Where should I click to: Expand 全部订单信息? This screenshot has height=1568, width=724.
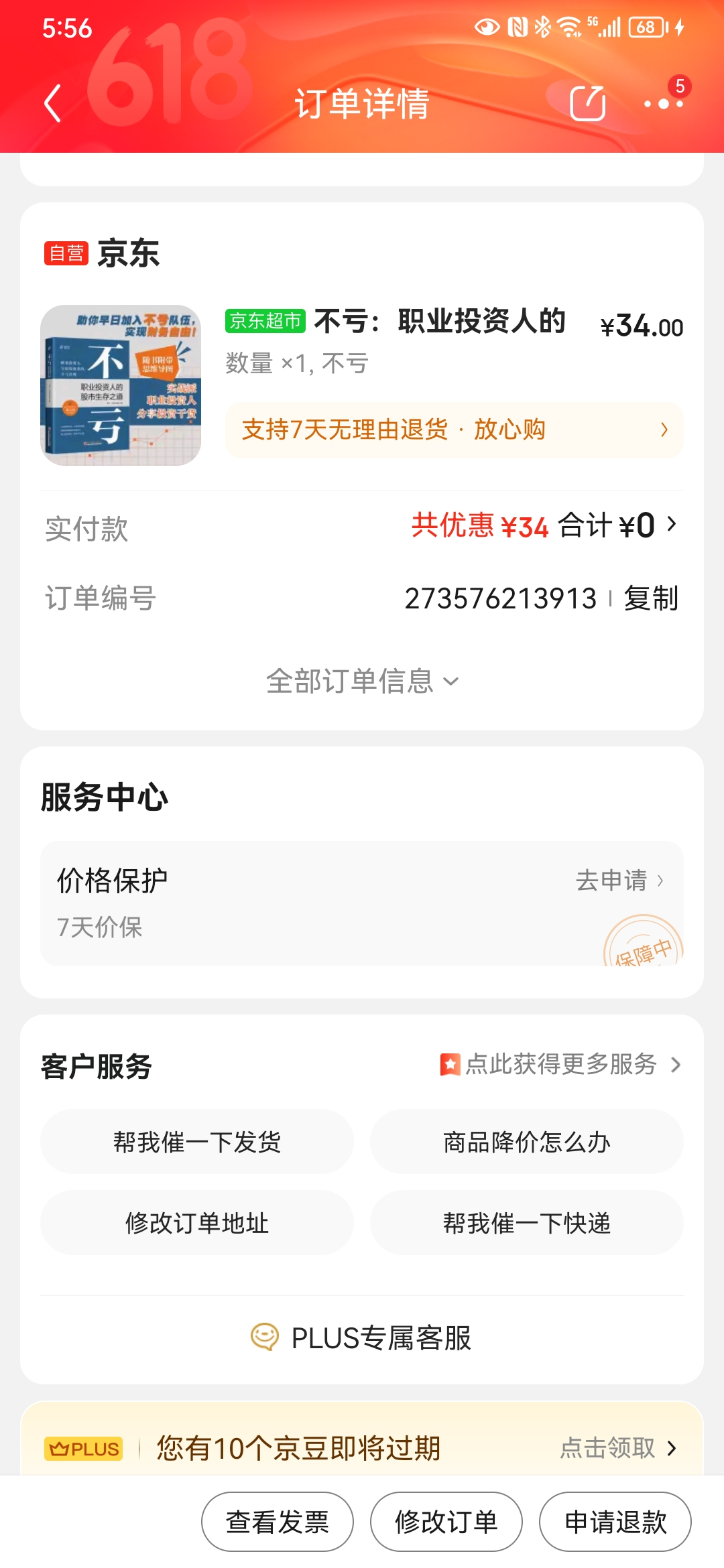coord(362,681)
